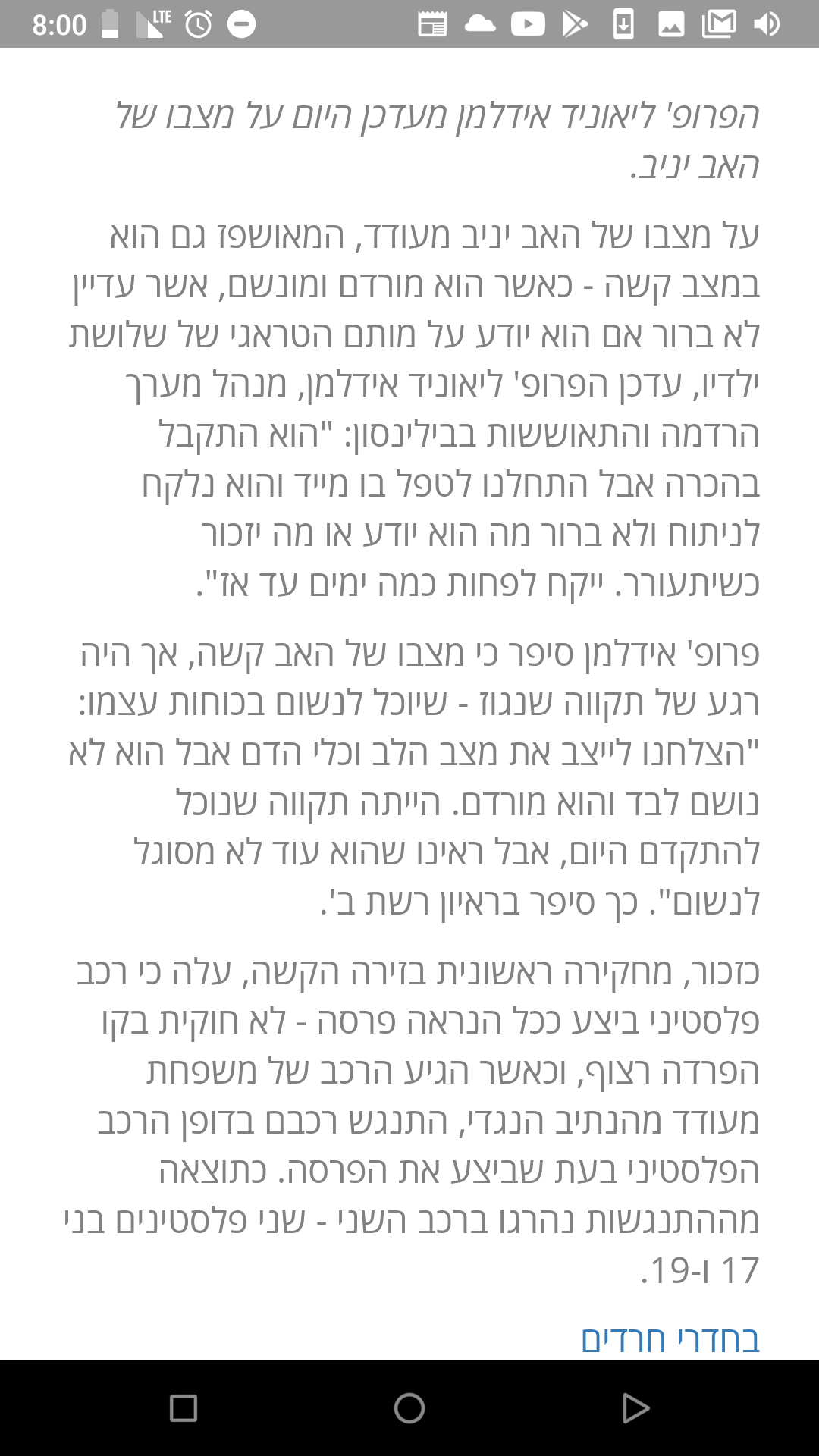Open the recent apps view
Image resolution: width=819 pixels, height=1456 pixels.
point(184,1408)
